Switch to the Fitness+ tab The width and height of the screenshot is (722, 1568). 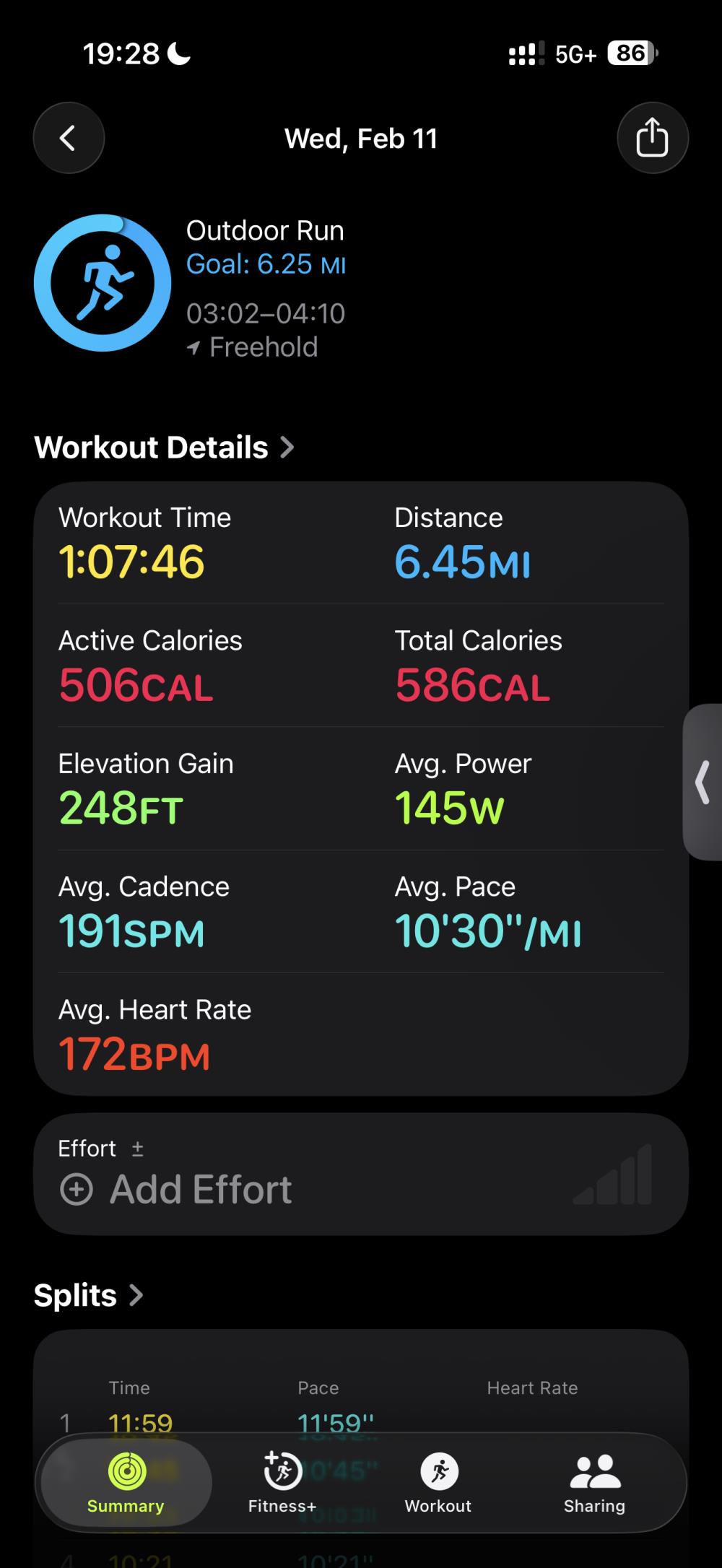282,1484
